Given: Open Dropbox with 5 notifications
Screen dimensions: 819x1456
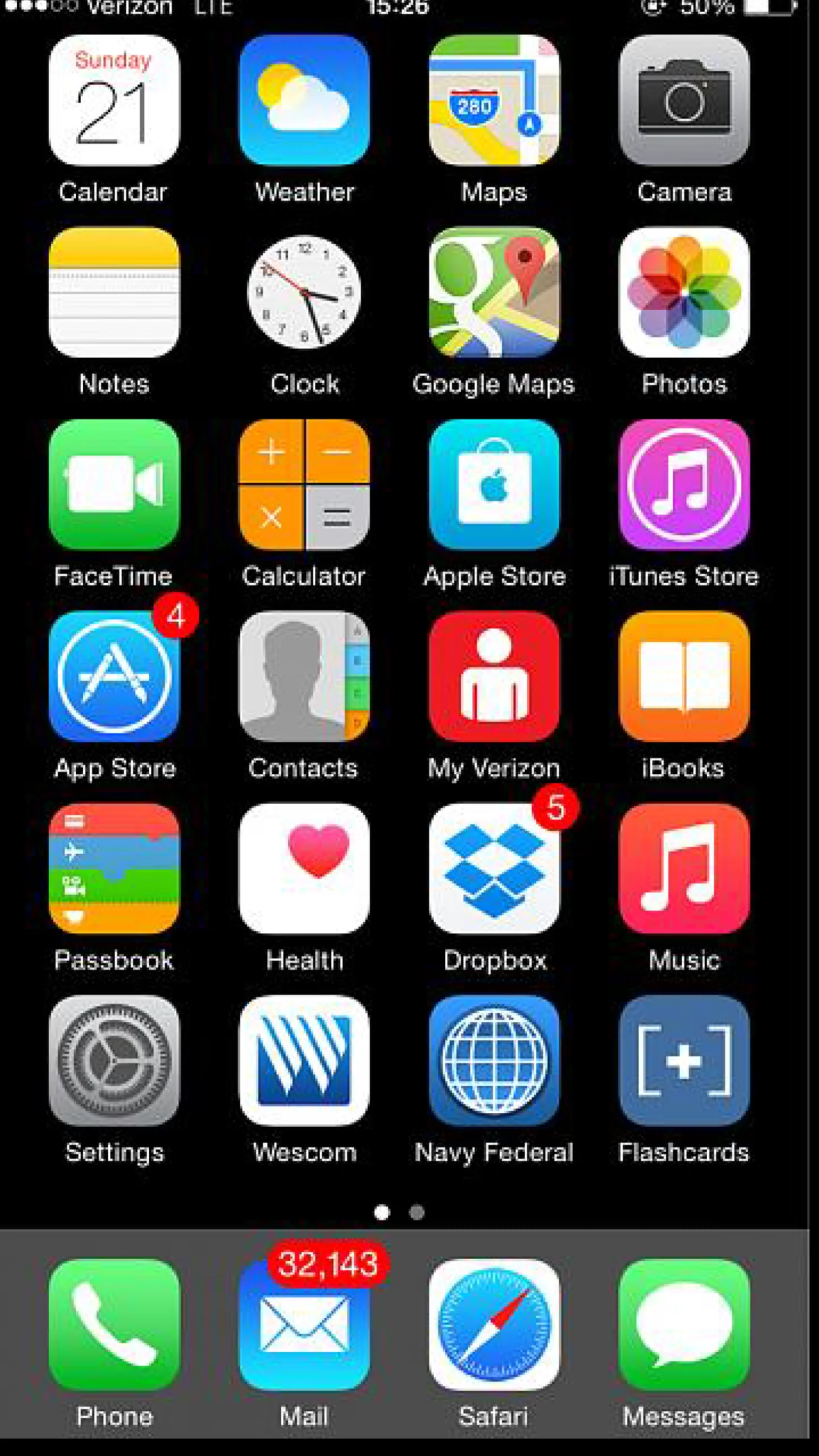Looking at the screenshot, I should [x=494, y=868].
